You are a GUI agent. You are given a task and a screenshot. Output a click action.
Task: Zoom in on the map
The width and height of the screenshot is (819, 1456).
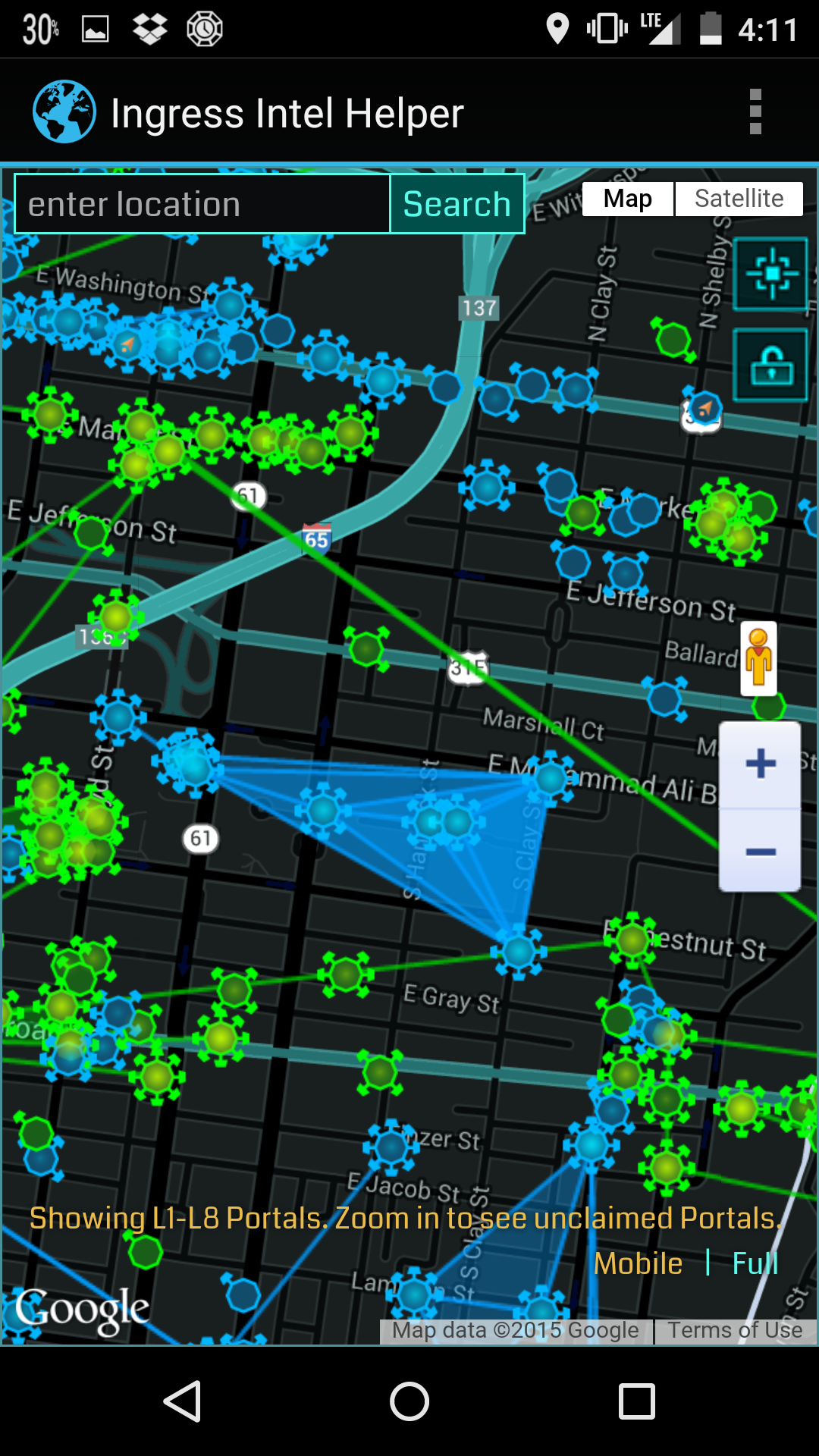(x=760, y=764)
